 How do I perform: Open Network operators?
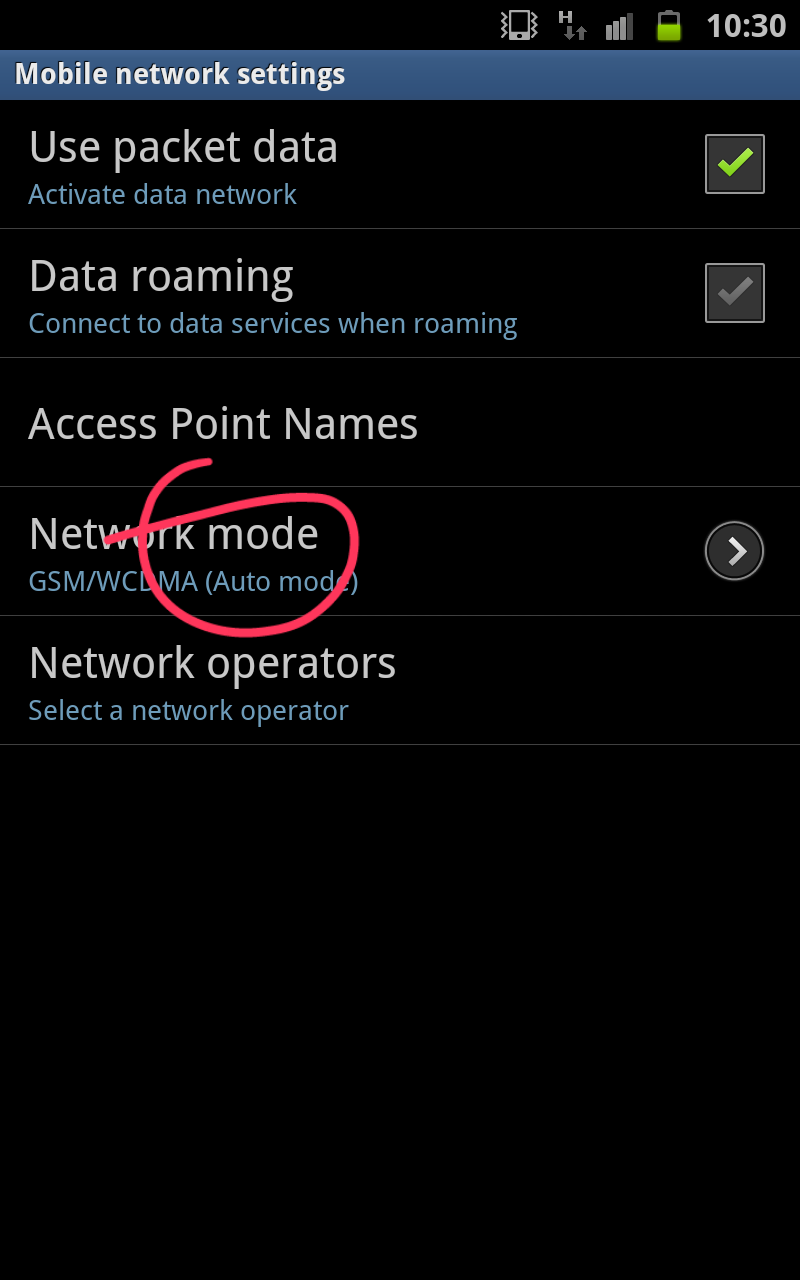(400, 681)
